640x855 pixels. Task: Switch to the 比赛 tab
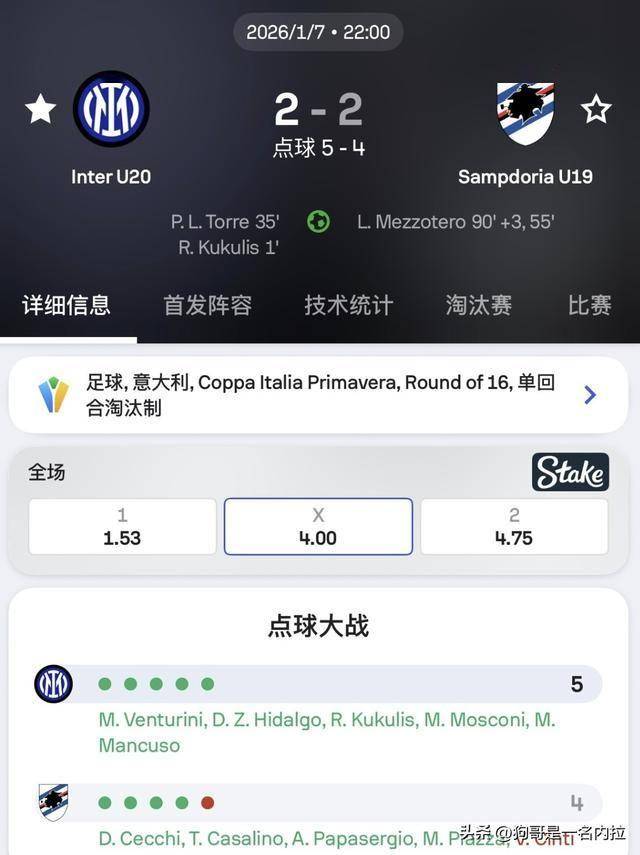tap(589, 305)
